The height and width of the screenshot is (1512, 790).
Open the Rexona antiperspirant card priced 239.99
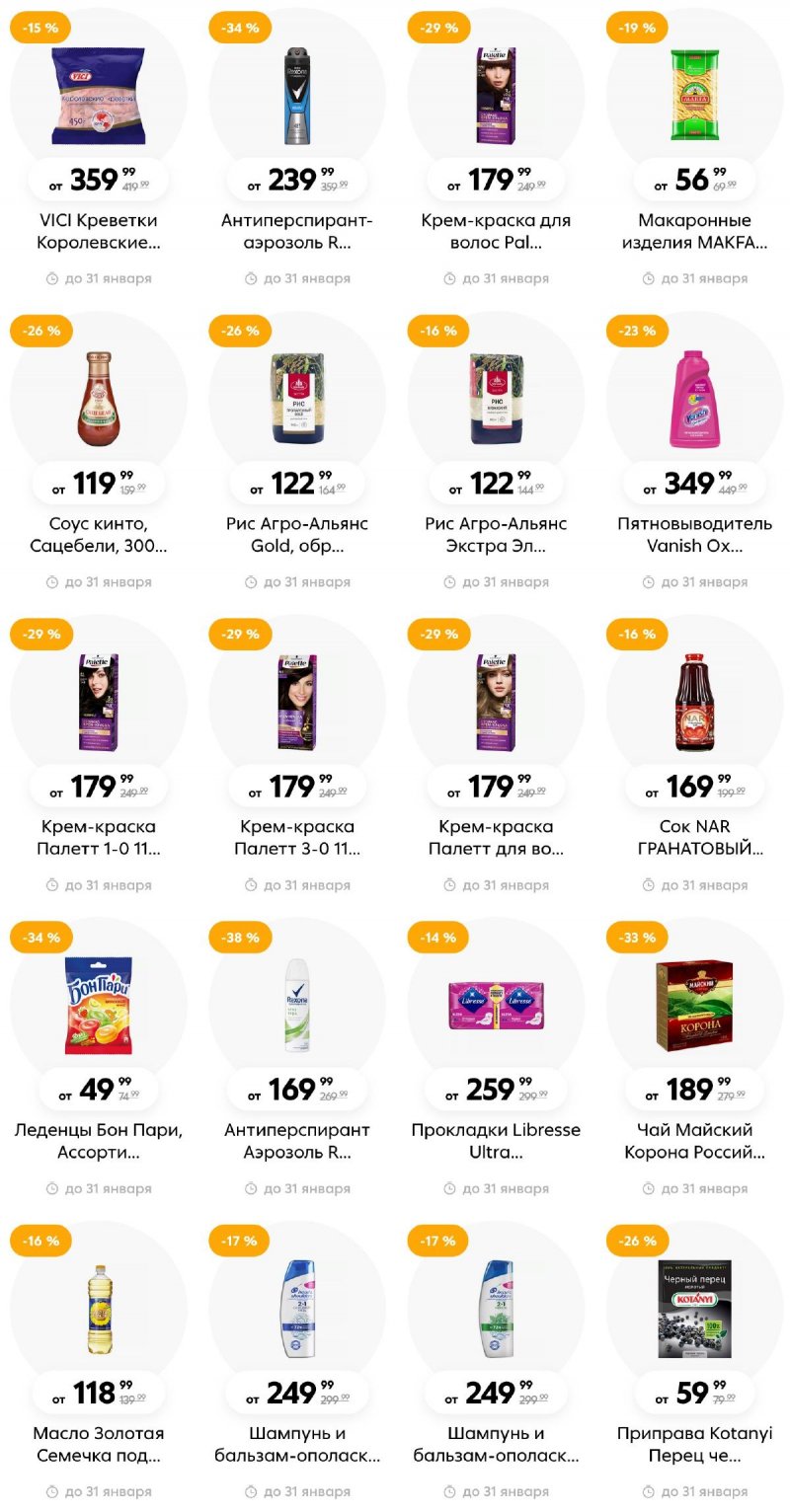(296, 99)
